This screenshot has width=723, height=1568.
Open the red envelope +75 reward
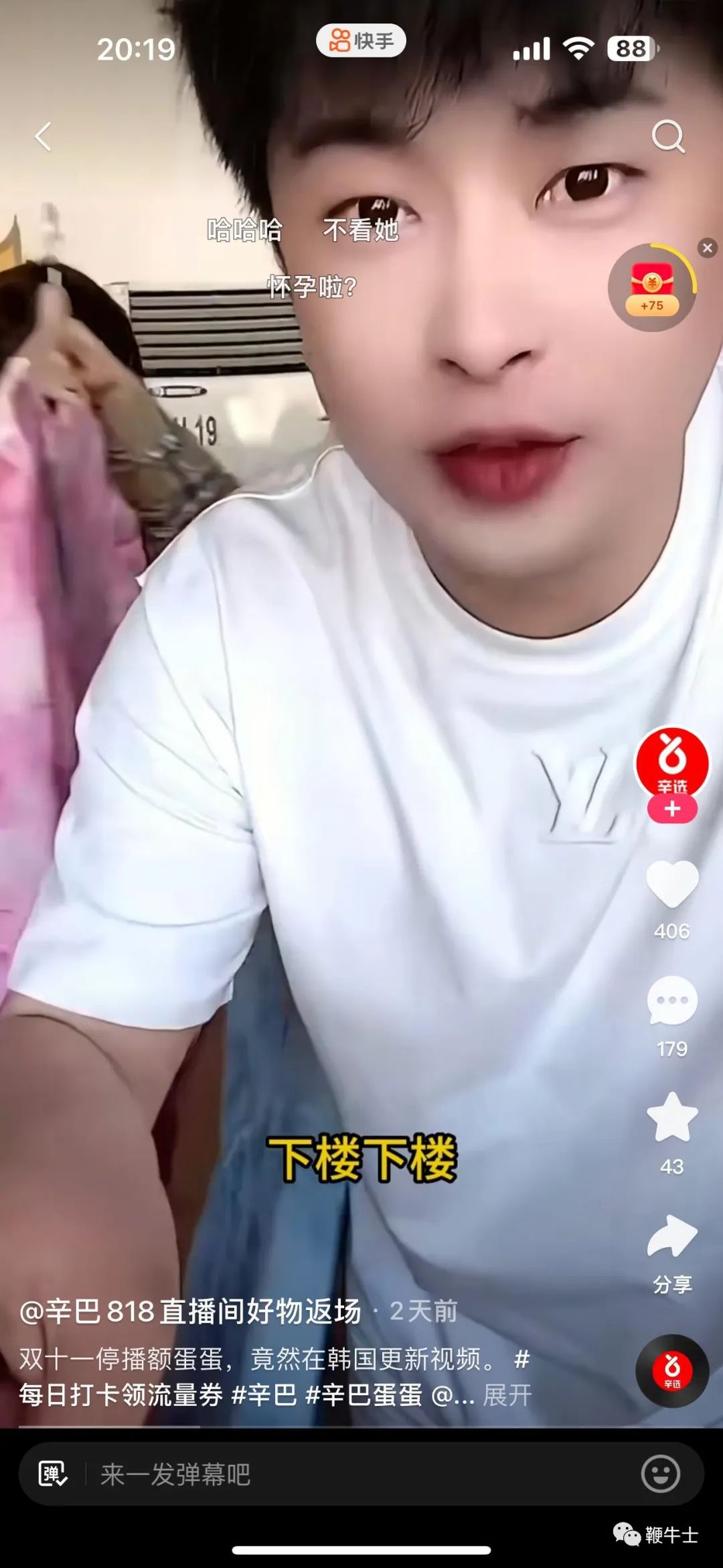652,288
